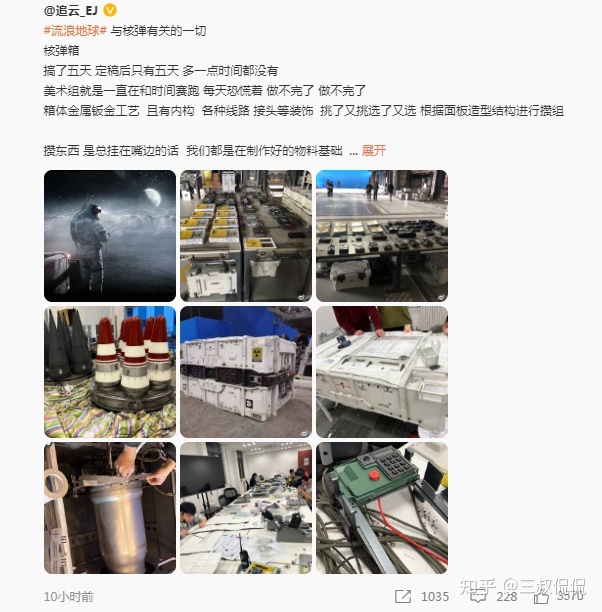This screenshot has height=612, width=602.
Task: Open the office worktable photo
Action: click(x=245, y=508)
